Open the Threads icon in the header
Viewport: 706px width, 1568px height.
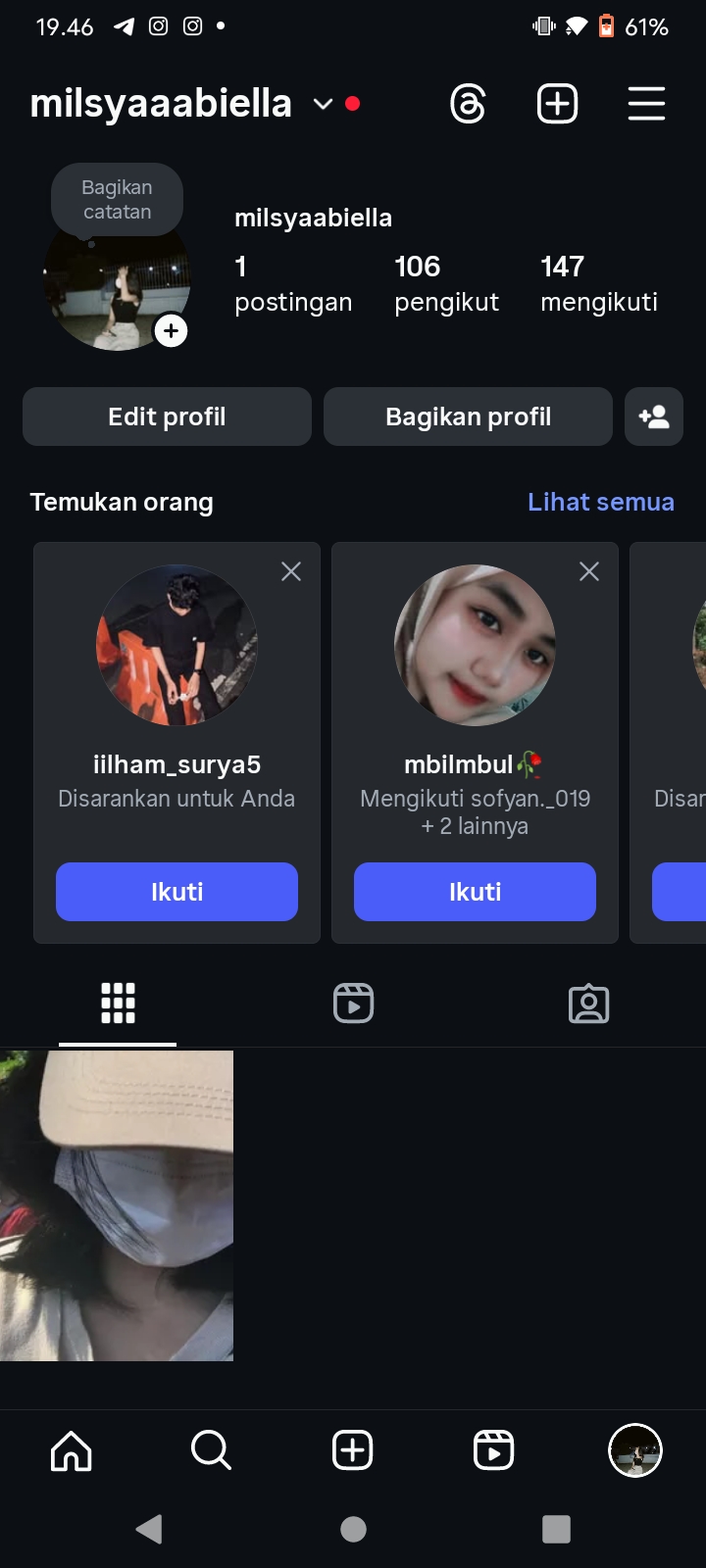[468, 104]
